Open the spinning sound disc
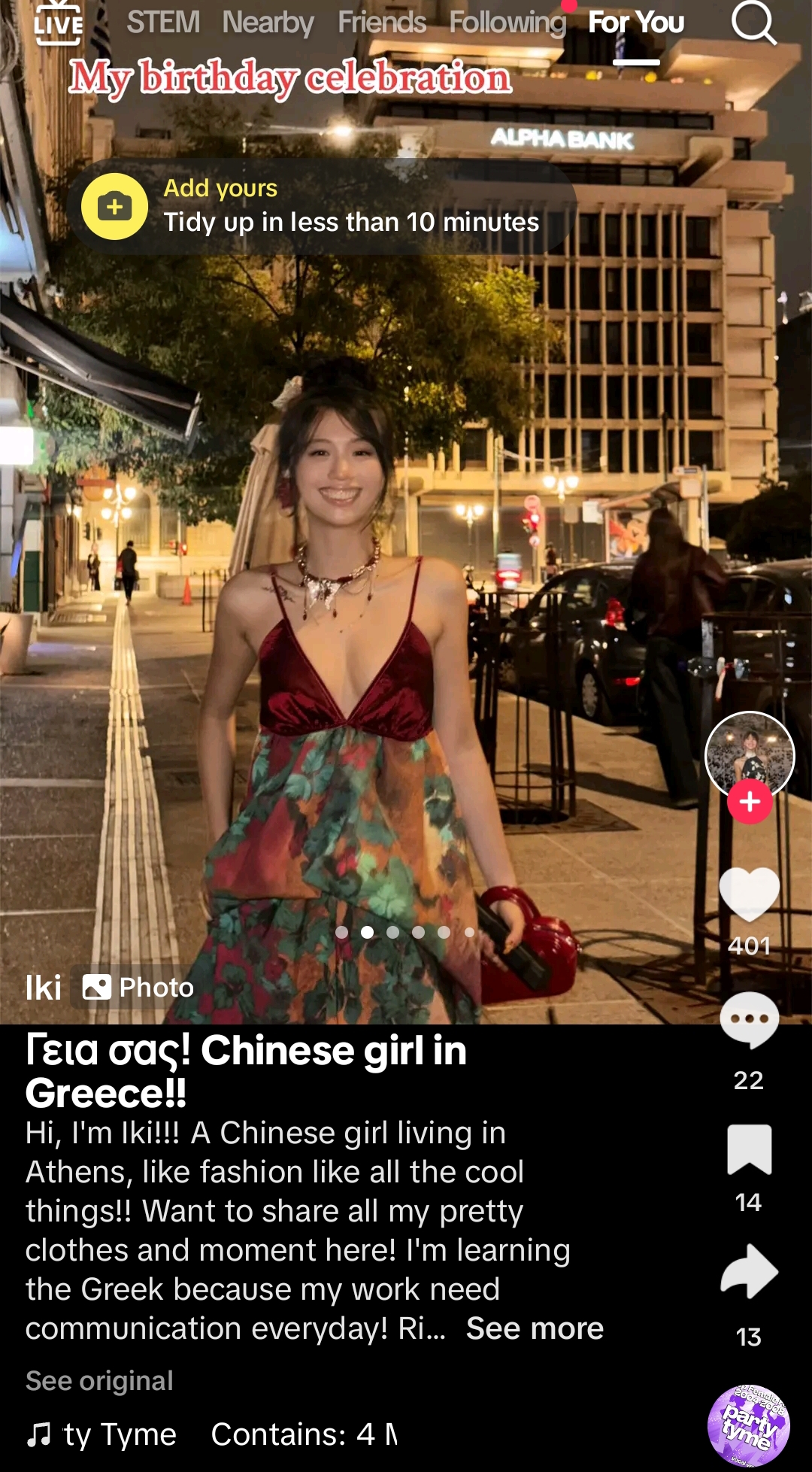The width and height of the screenshot is (812, 1472). coord(749,1425)
